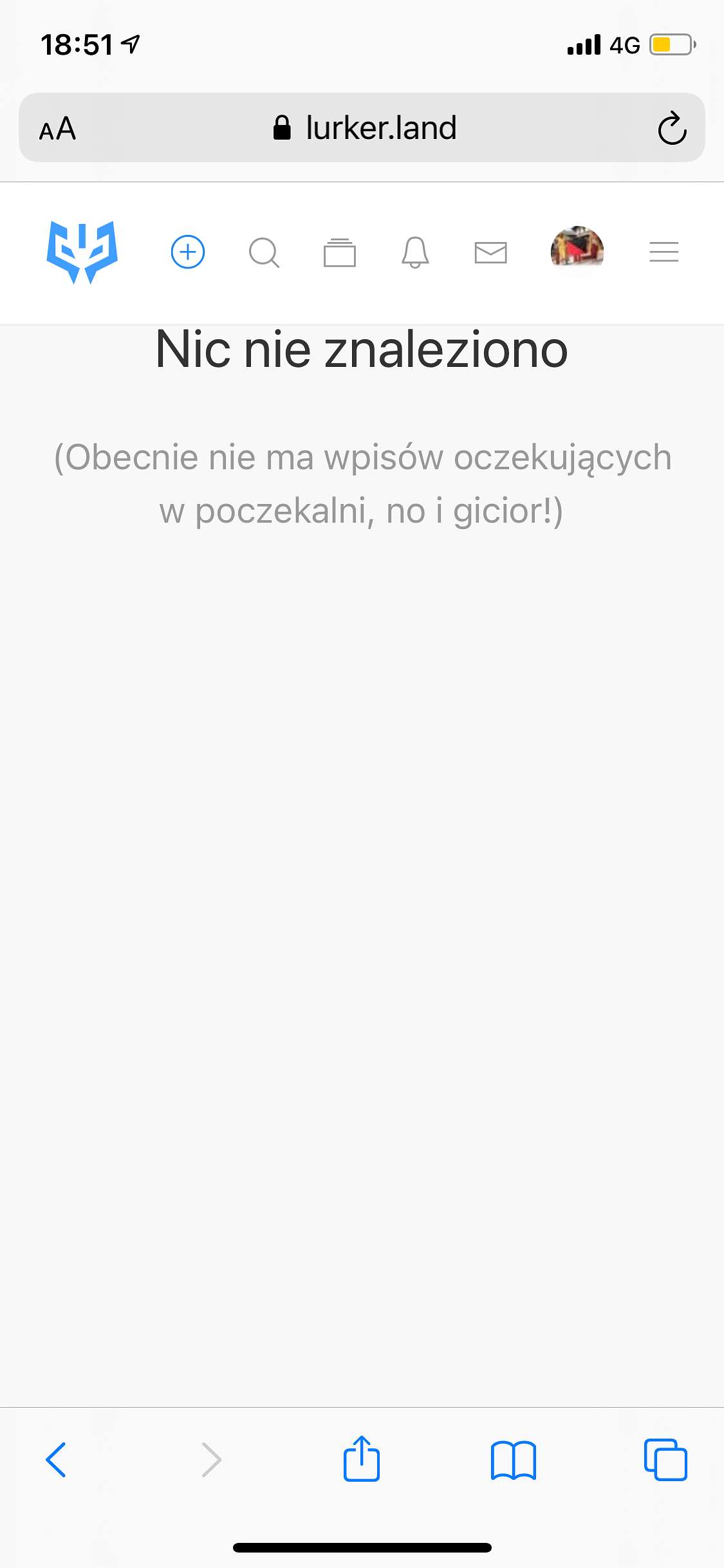
Task: Open the AA reader text options
Action: point(57,129)
